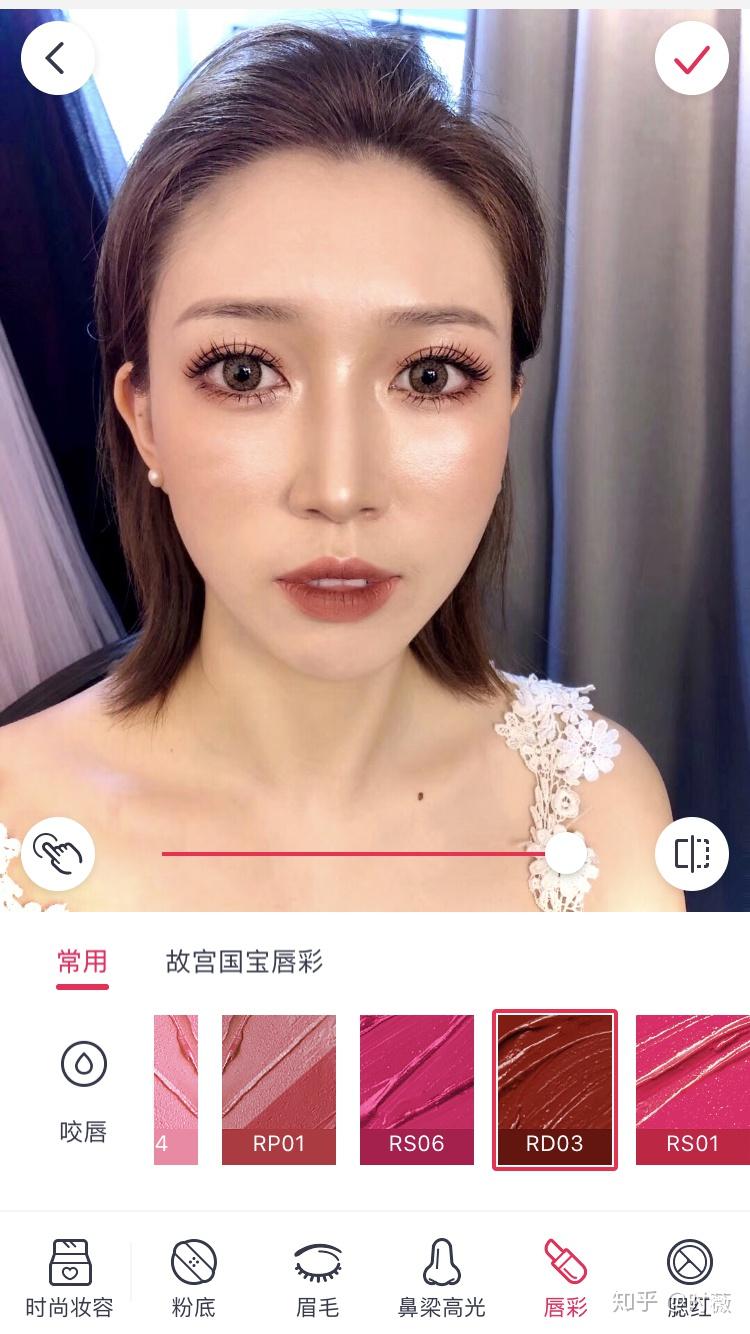
Task: Tap the before/after compare icon
Action: point(691,853)
